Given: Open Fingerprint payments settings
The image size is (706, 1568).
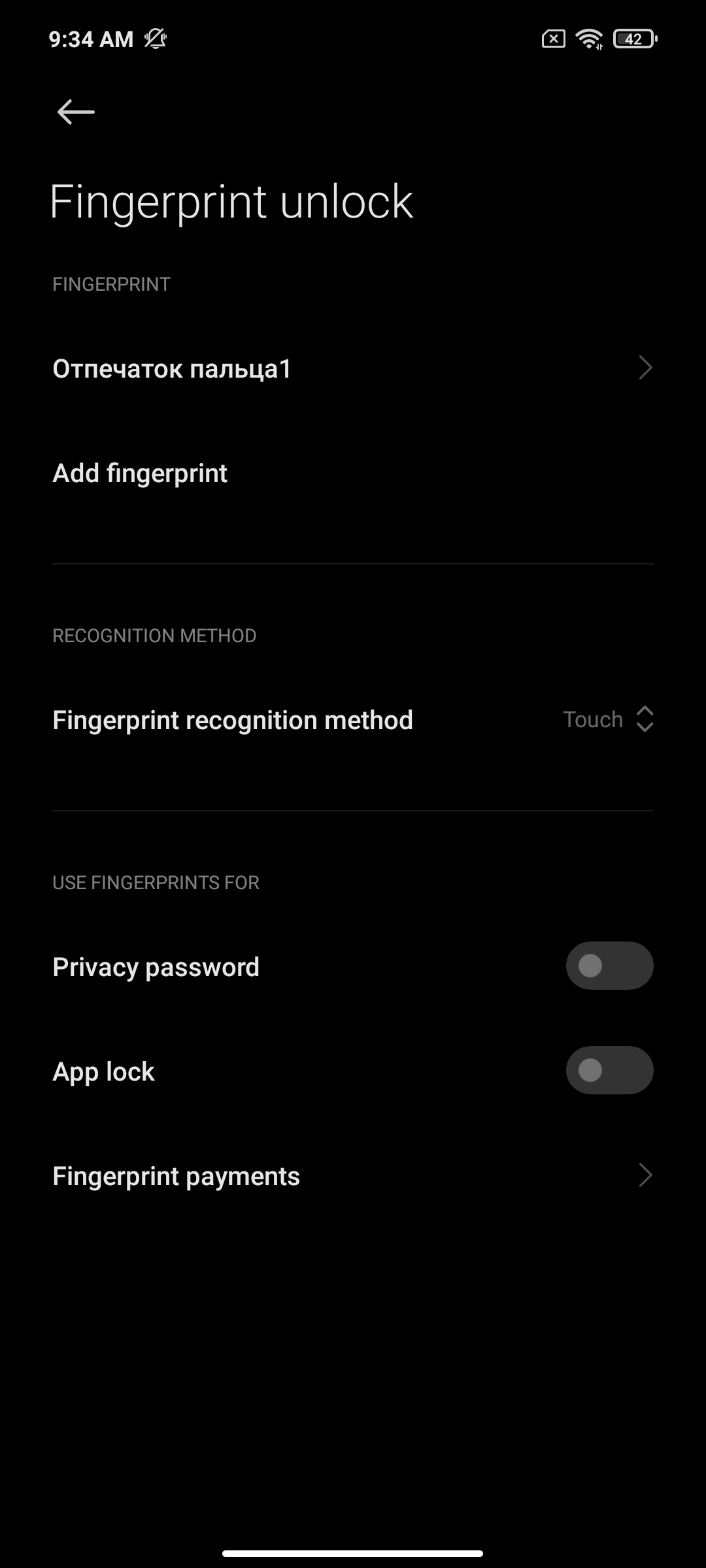Looking at the screenshot, I should coord(353,1176).
